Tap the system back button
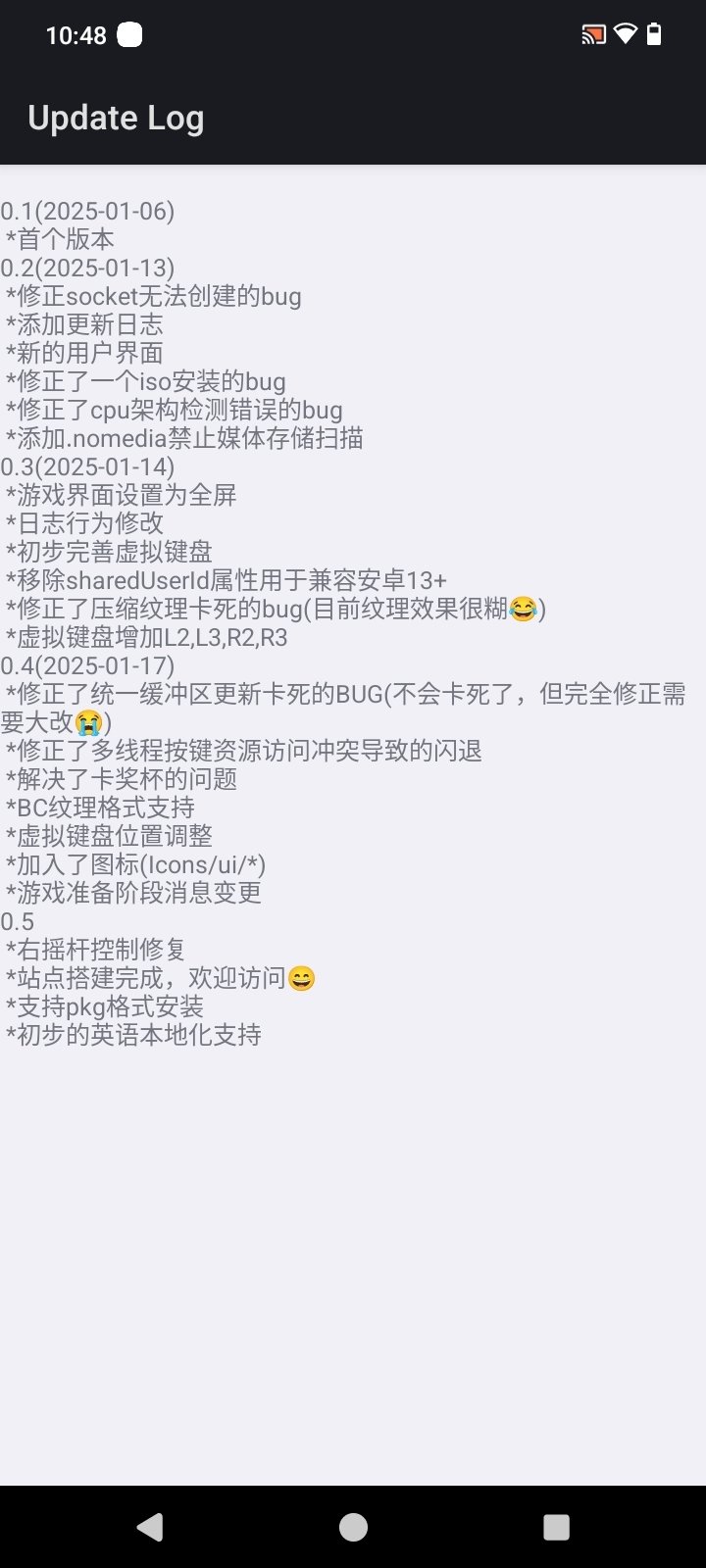Viewport: 706px width, 1568px height. tap(150, 1527)
